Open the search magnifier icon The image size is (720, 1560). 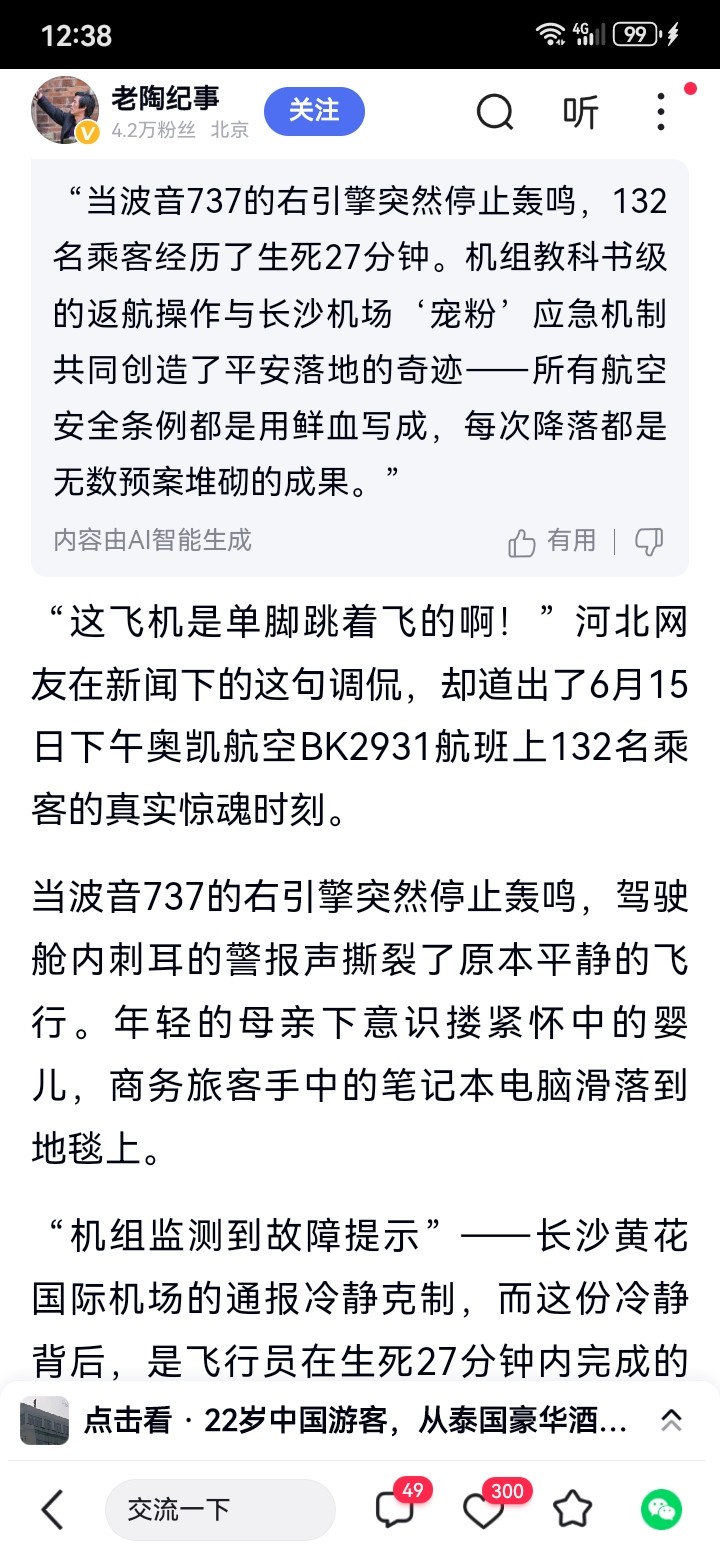[x=494, y=112]
